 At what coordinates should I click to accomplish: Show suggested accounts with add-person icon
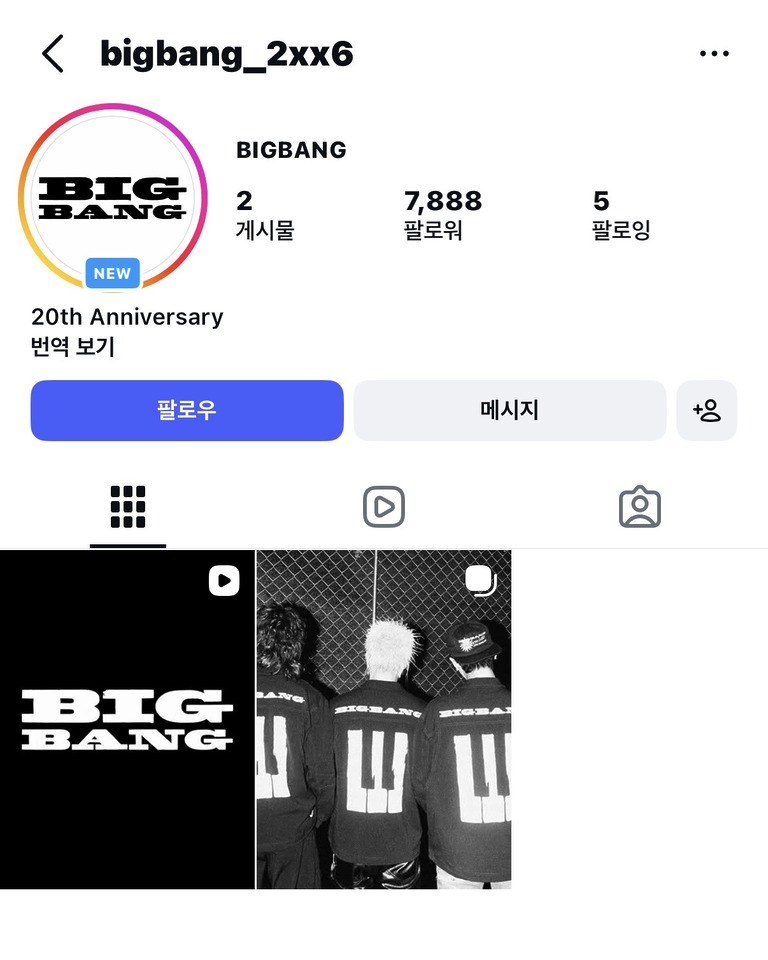tap(706, 410)
